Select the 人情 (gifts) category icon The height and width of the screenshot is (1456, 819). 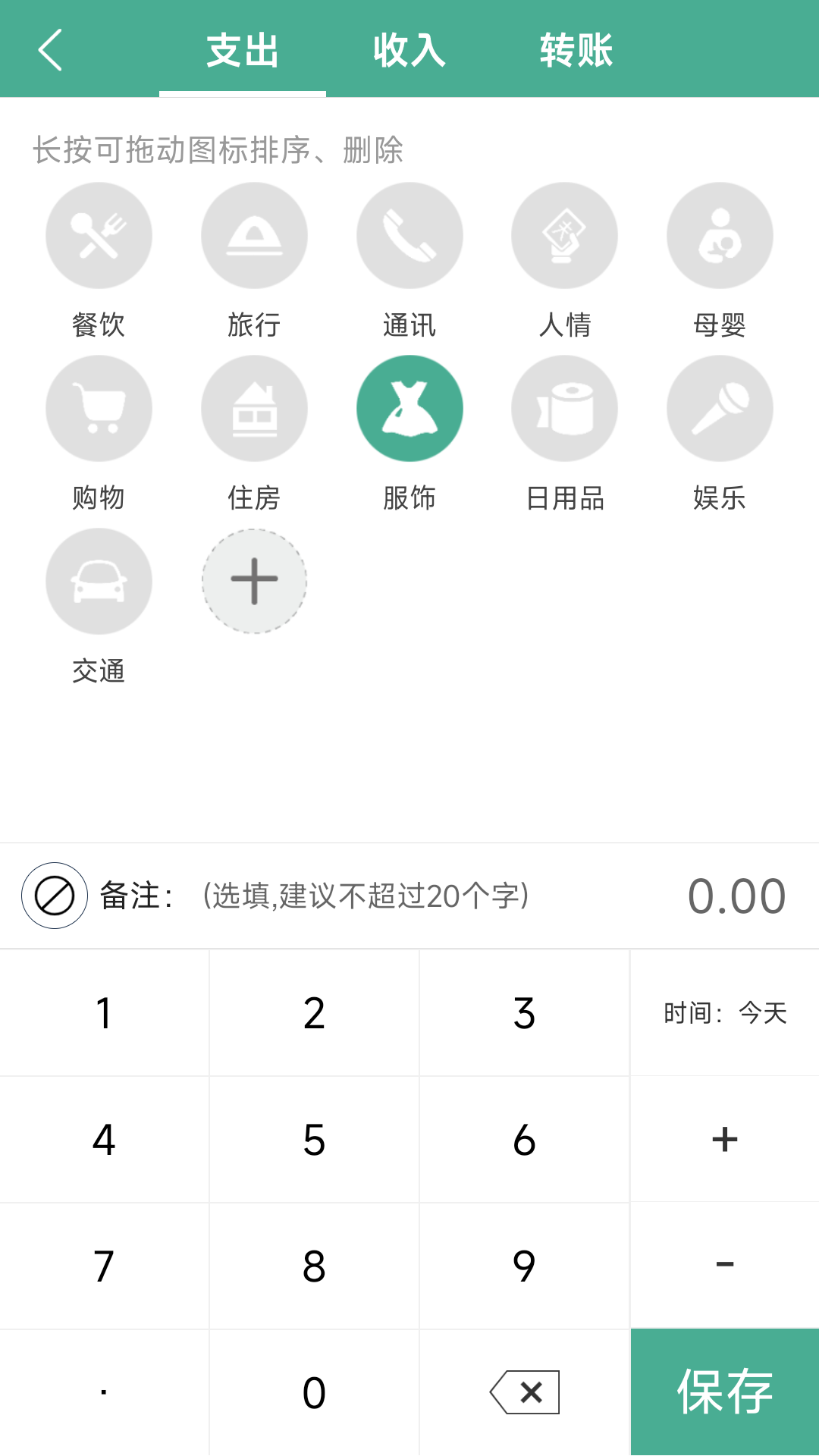(564, 235)
